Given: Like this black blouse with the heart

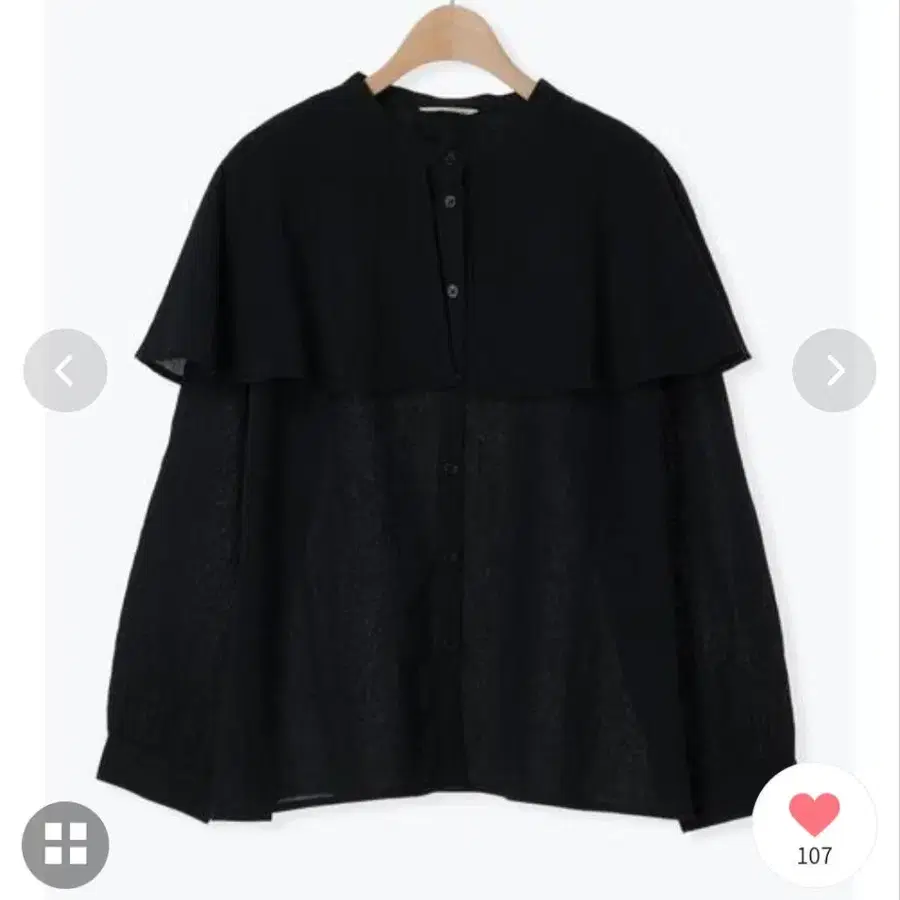Looking at the screenshot, I should pos(814,816).
